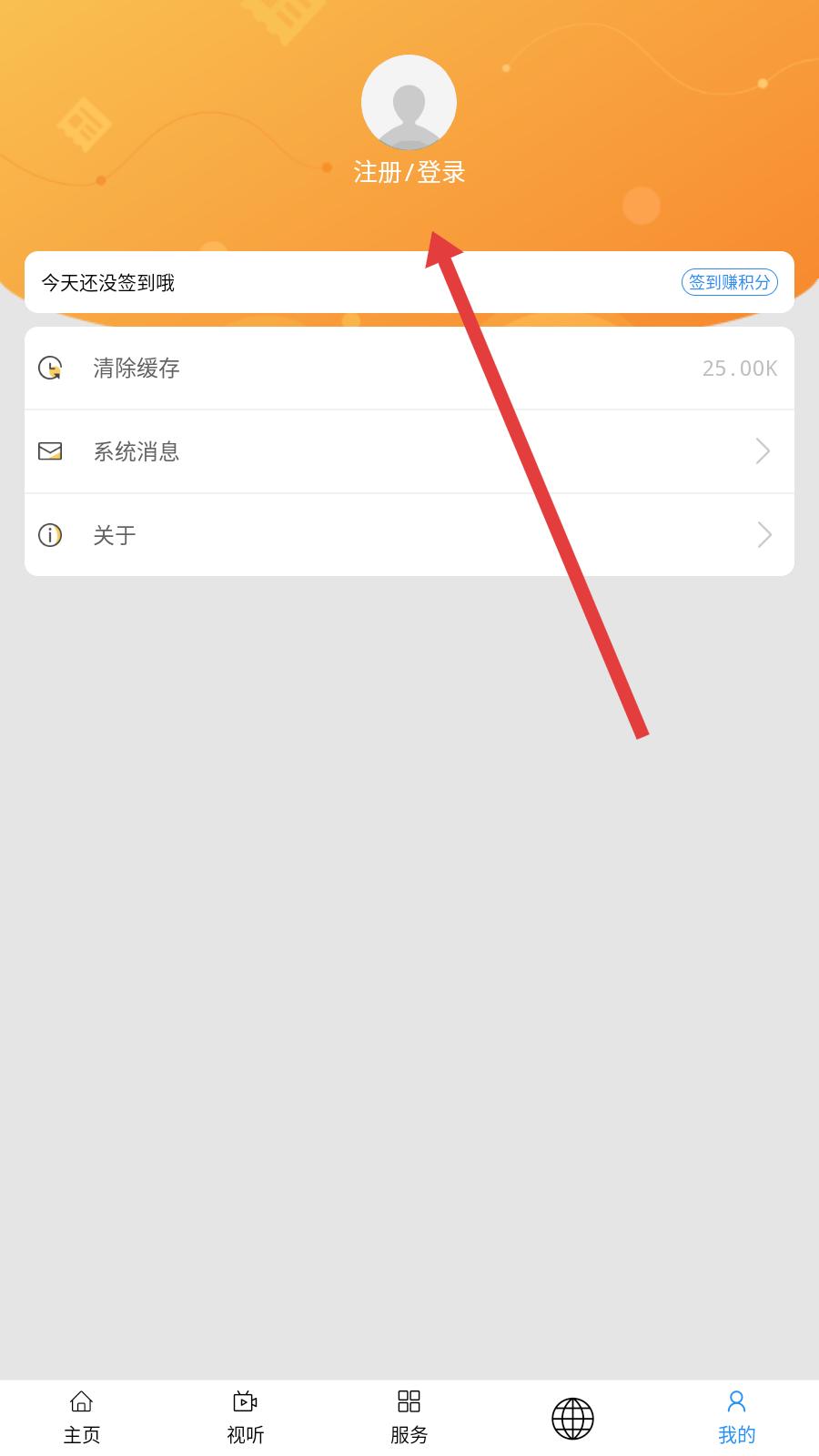Screen dimensions: 819x1456
Task: Open the globe tab
Action: 573,1419
